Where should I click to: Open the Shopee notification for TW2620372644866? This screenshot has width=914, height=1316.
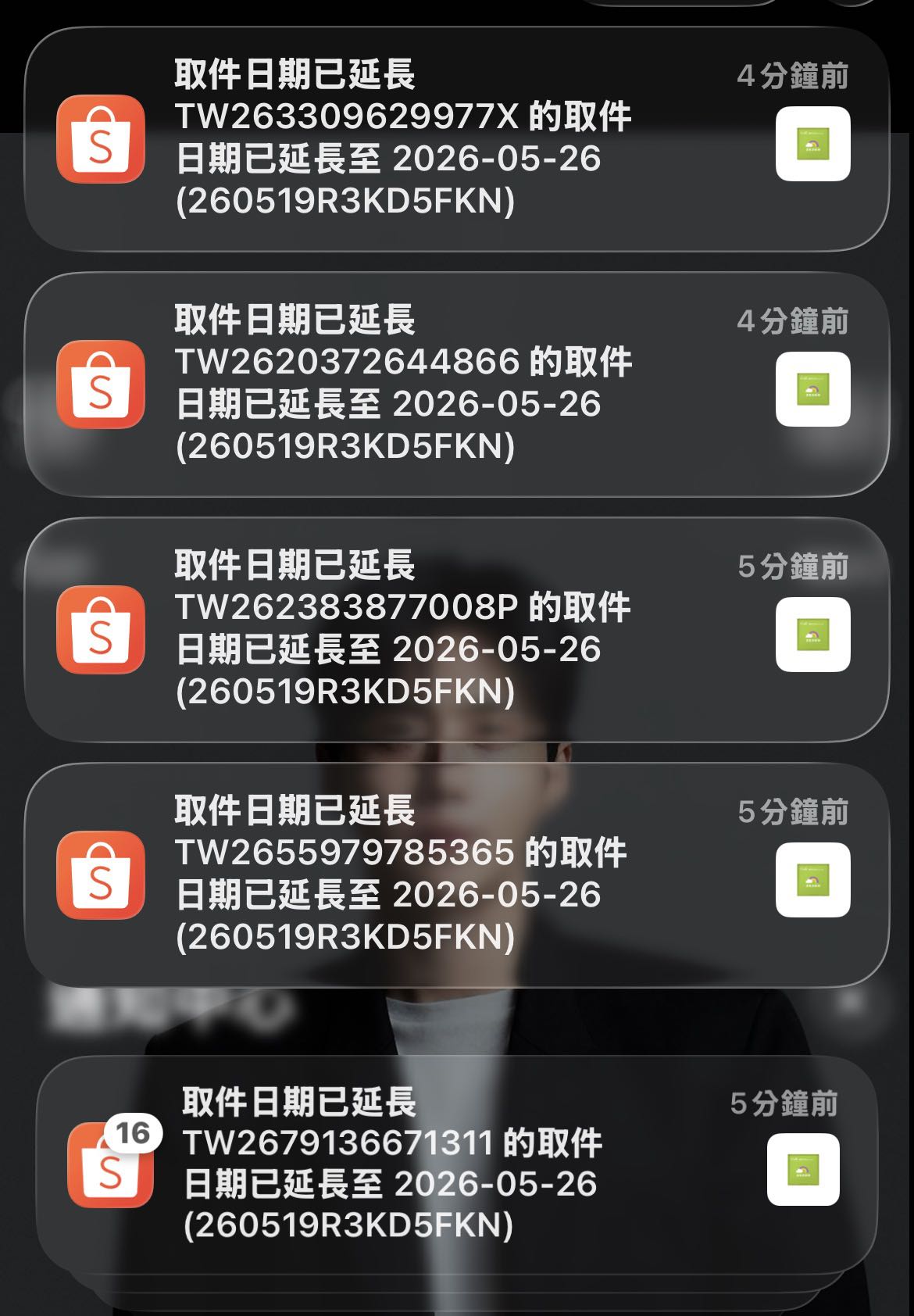(457, 384)
